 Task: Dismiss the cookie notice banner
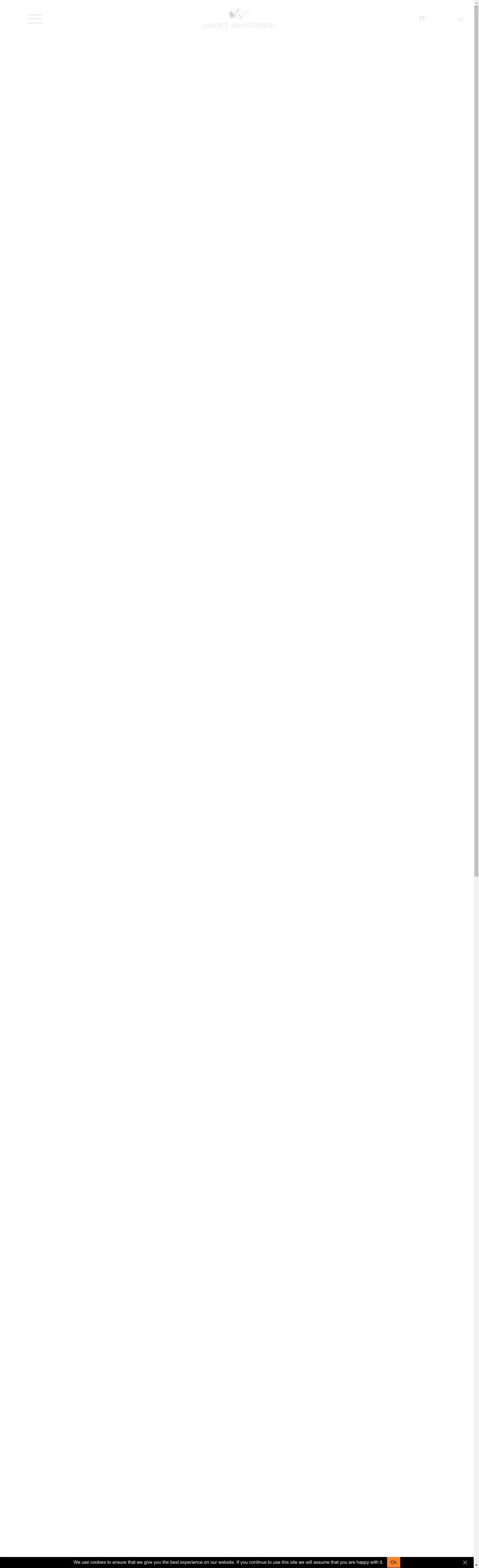tap(465, 1563)
